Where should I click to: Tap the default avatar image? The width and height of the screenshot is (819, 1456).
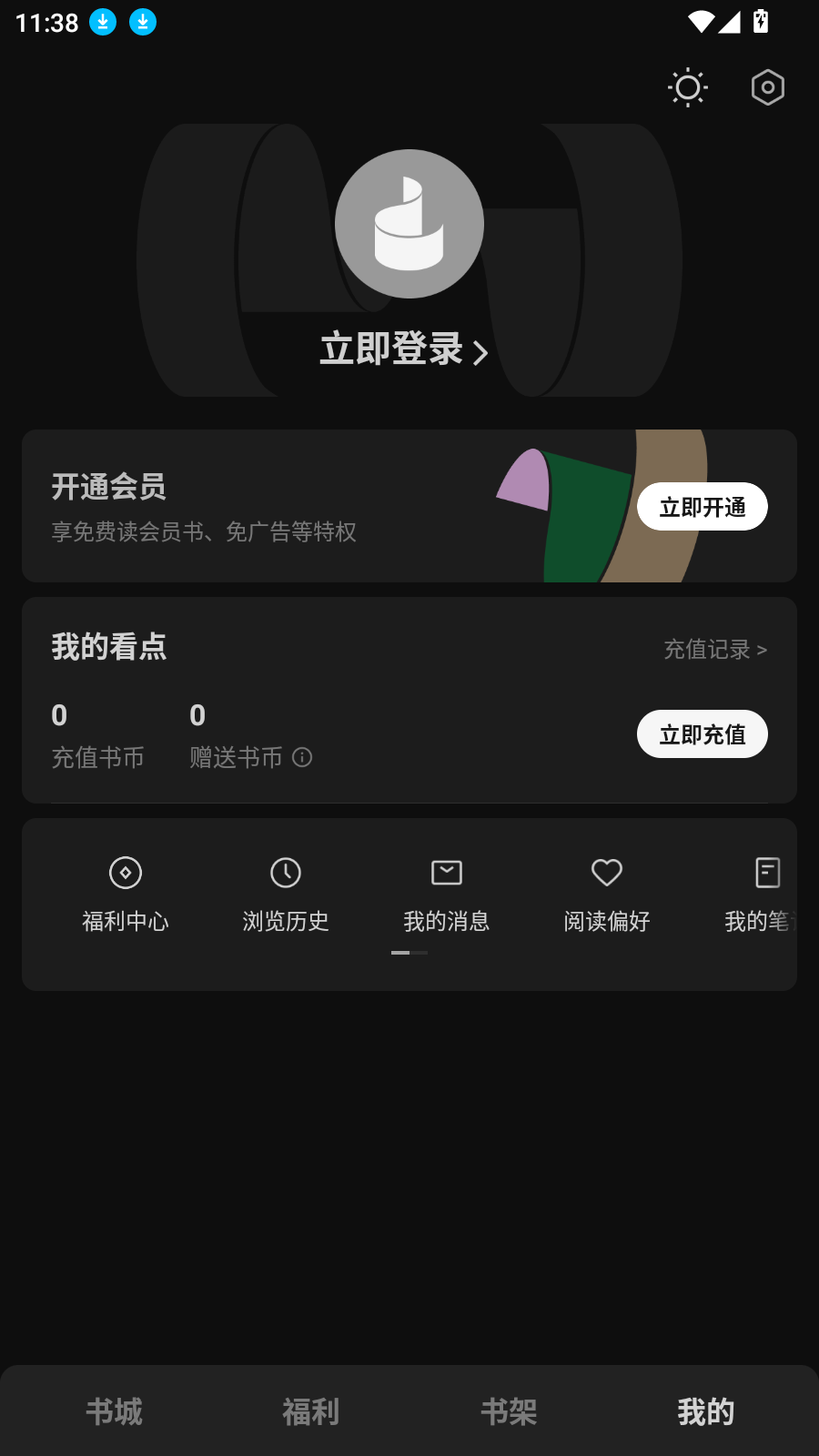(x=409, y=224)
